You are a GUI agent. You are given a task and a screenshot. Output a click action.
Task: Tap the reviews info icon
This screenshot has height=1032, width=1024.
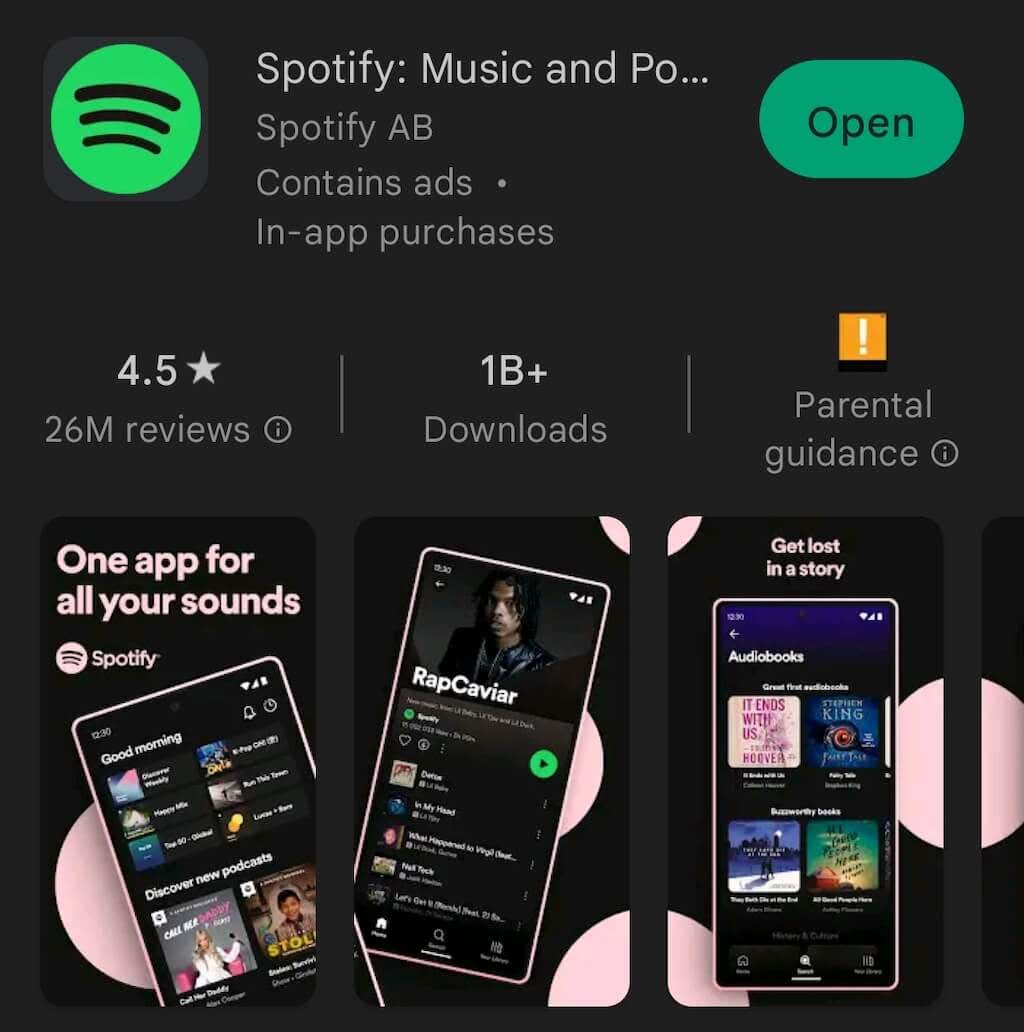(x=278, y=430)
